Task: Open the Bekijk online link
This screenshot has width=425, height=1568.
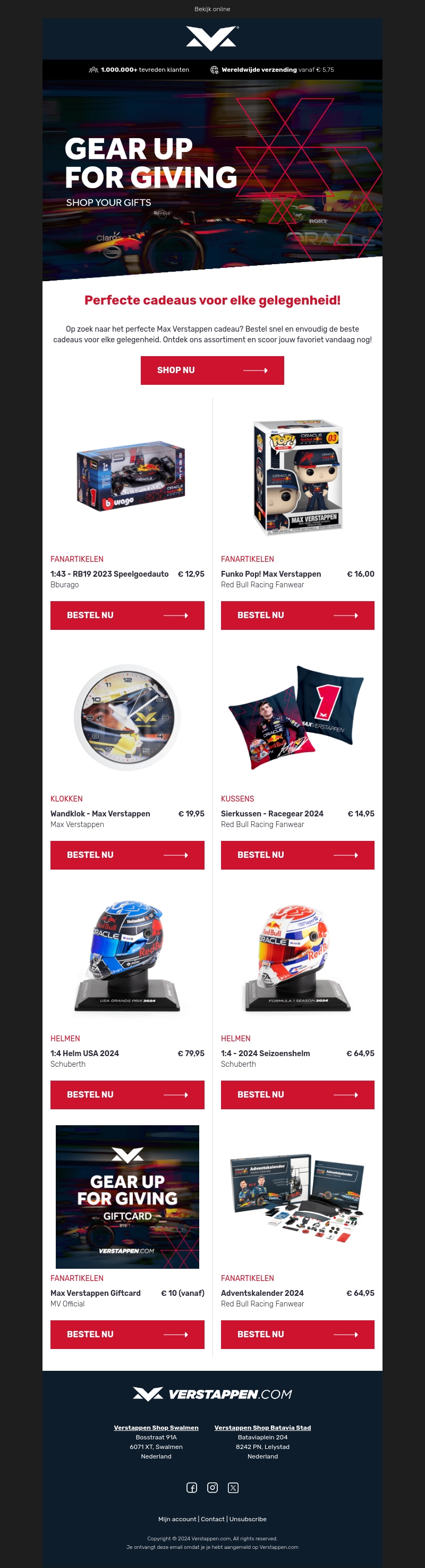Action: (212, 9)
